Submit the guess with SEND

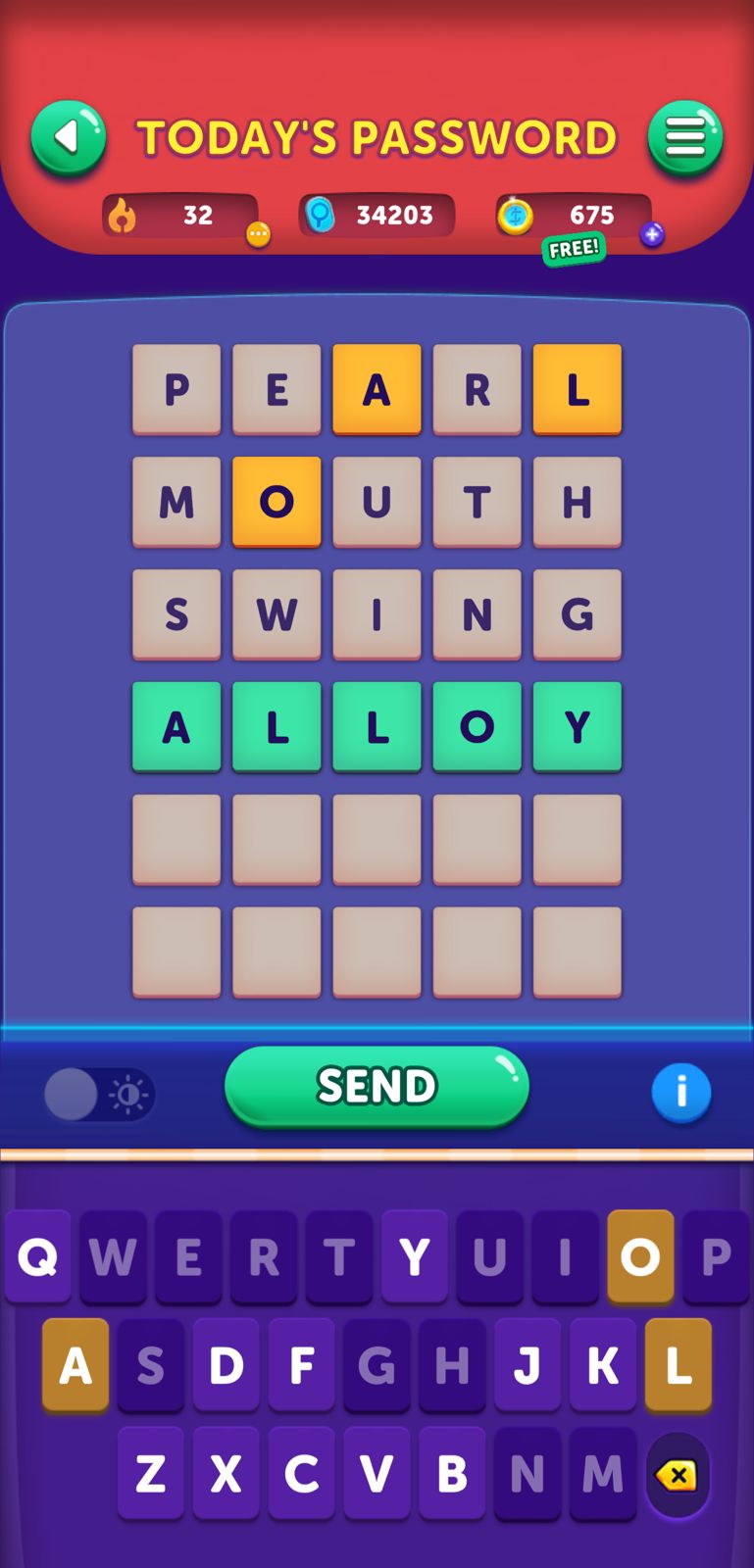(377, 1086)
